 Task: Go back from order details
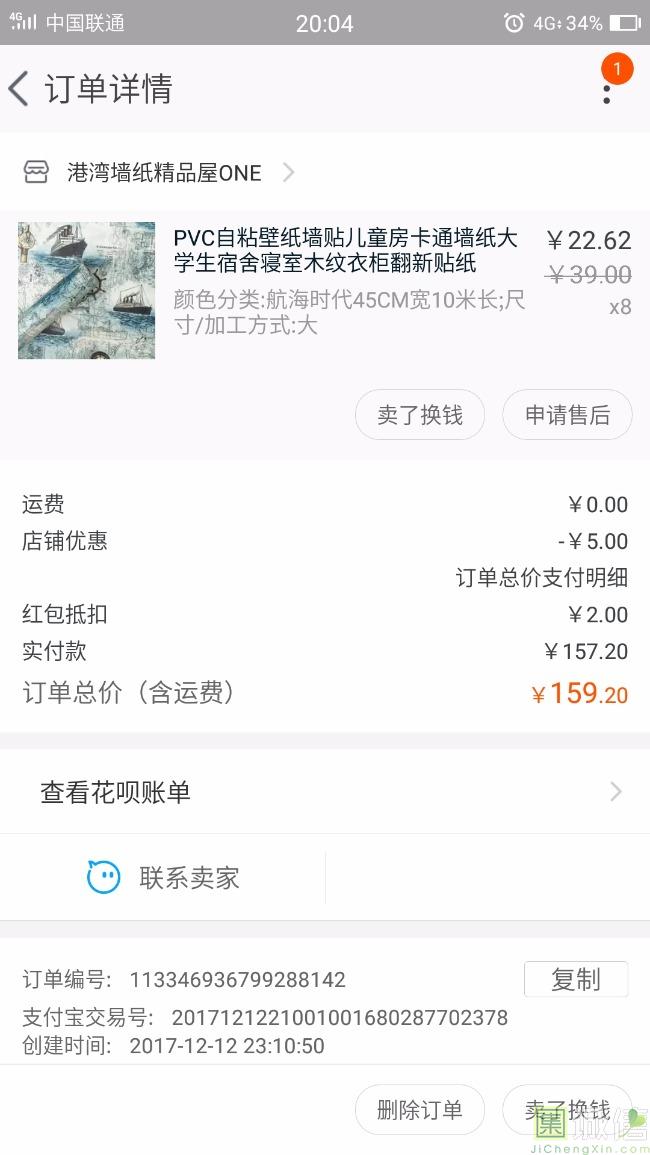[x=19, y=89]
